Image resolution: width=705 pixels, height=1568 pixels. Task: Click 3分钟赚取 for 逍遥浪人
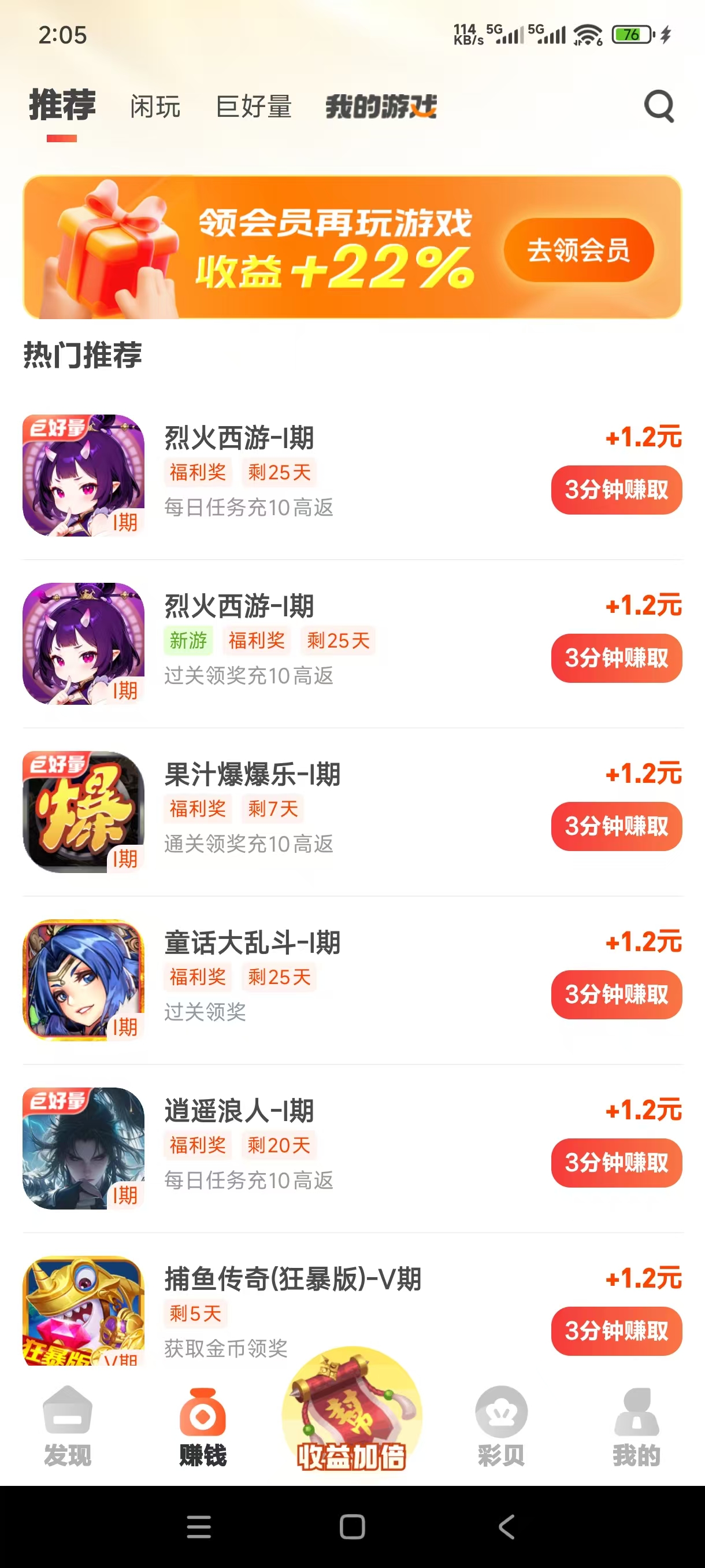615,1163
